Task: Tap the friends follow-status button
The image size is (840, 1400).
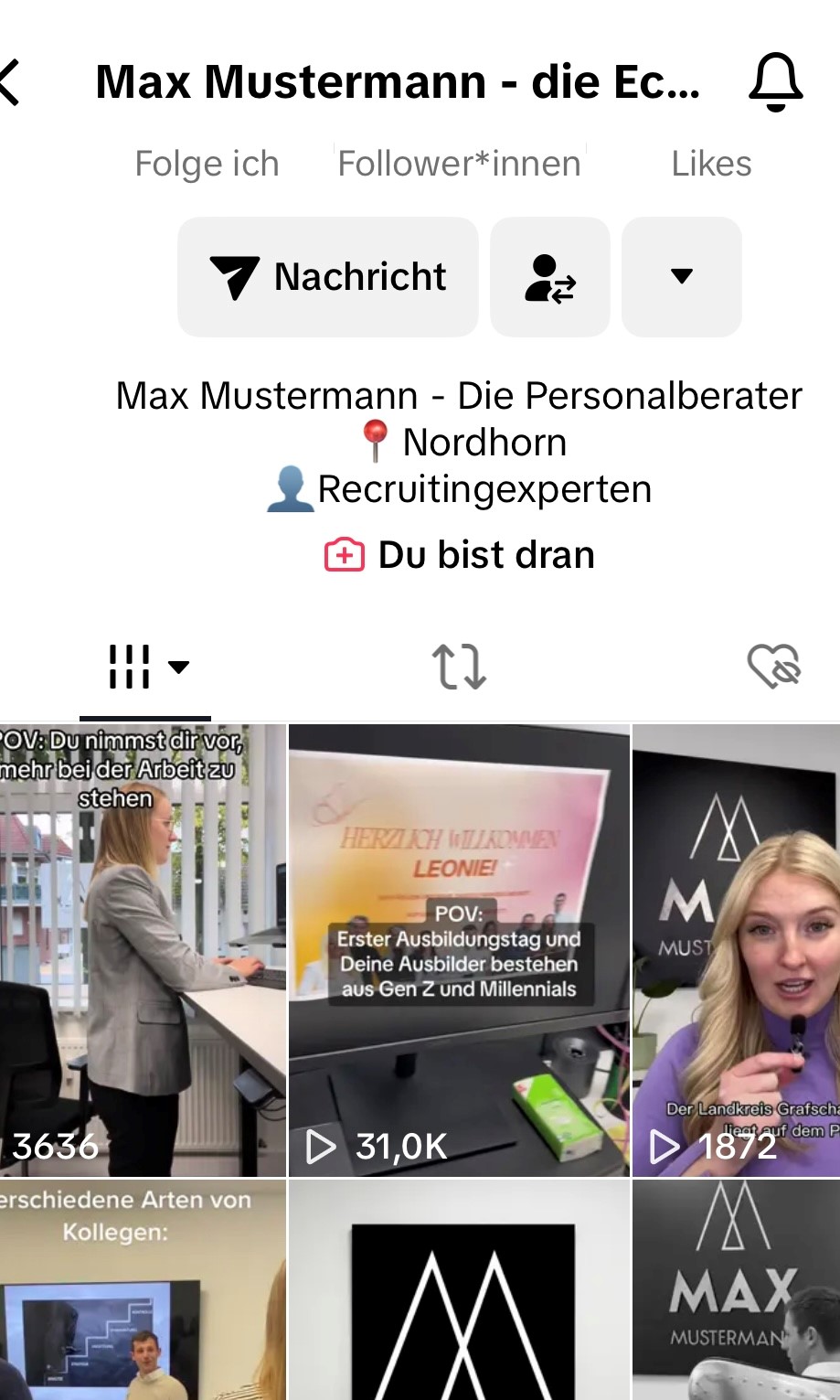Action: click(550, 277)
